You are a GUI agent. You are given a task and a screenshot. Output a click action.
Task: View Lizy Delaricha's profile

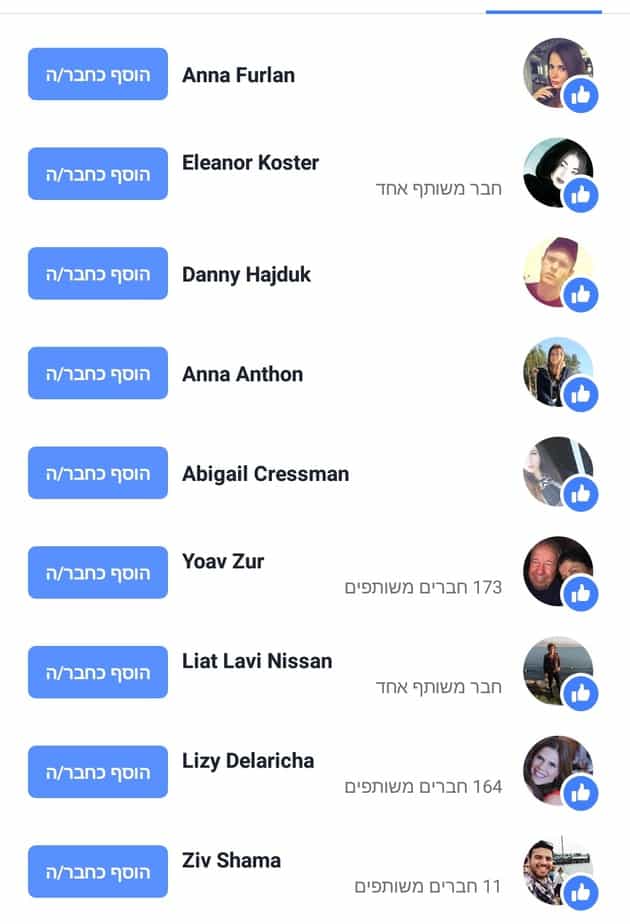point(248,761)
